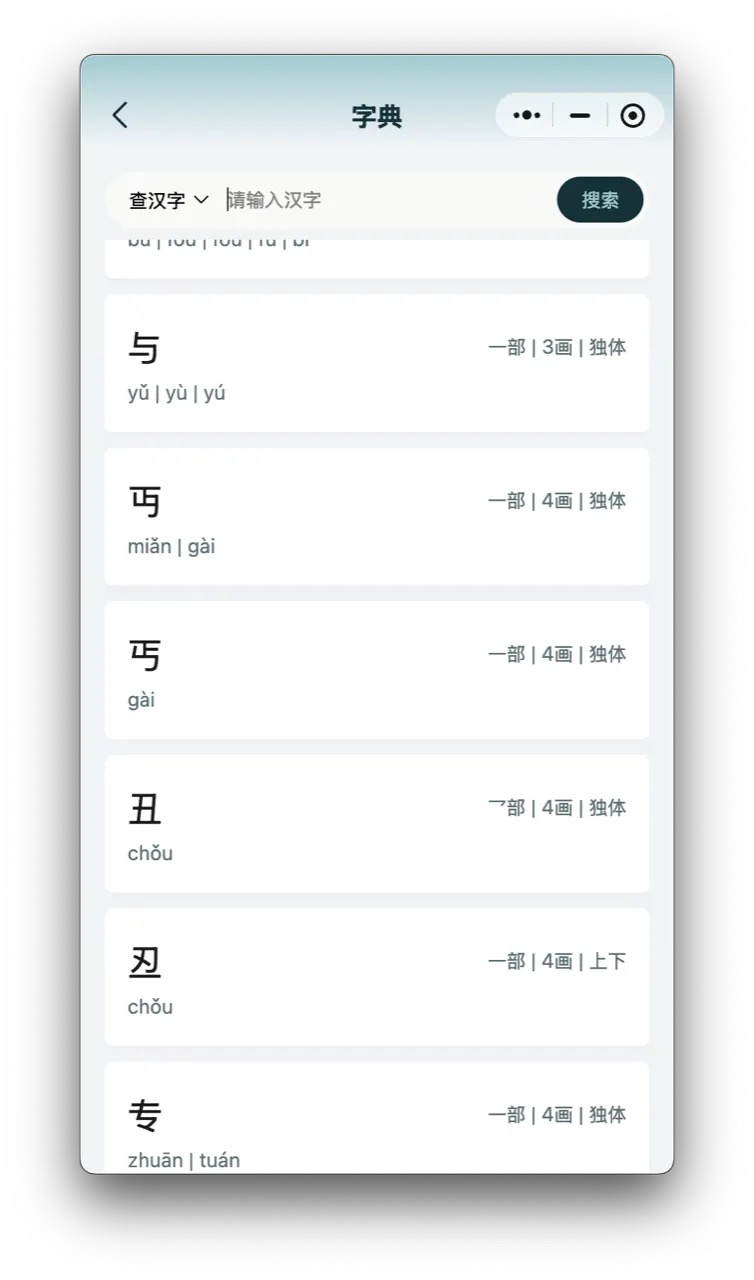
Task: Tap the back arrow in the header
Action: click(x=120, y=115)
